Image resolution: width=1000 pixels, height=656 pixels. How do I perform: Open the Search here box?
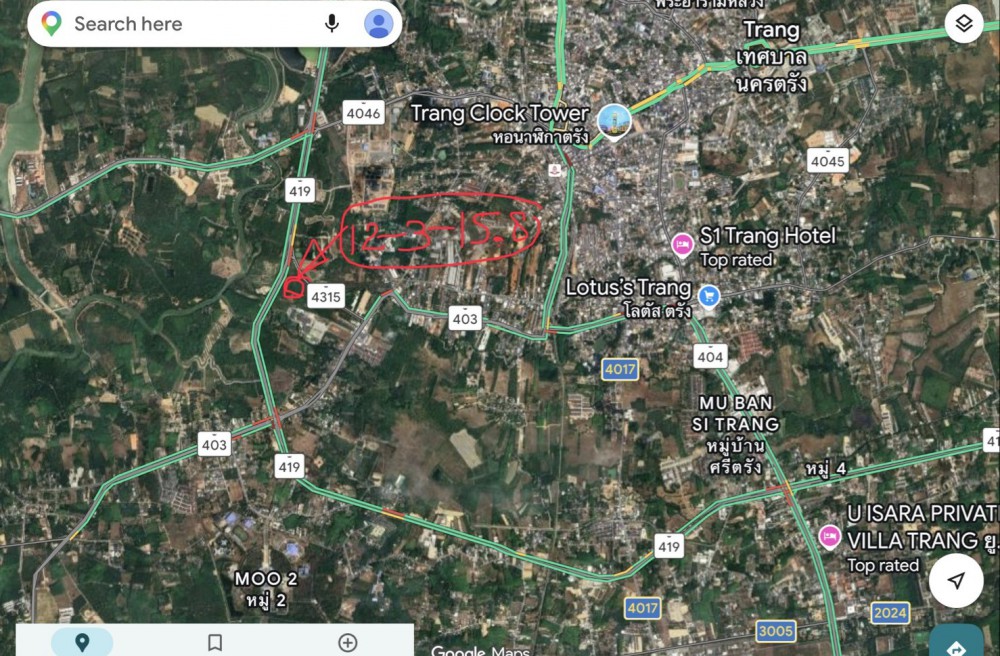click(180, 24)
